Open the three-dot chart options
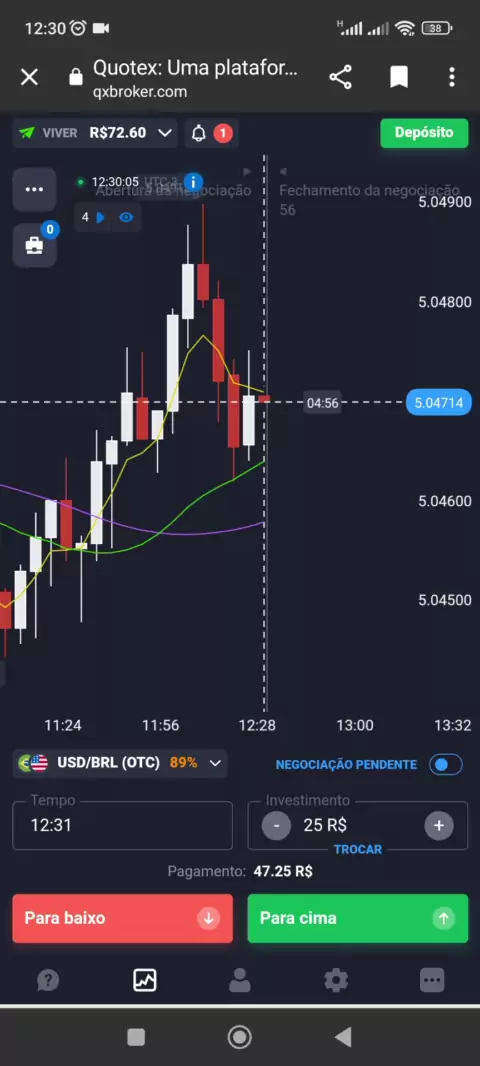The width and height of the screenshot is (480, 1066). coord(34,189)
